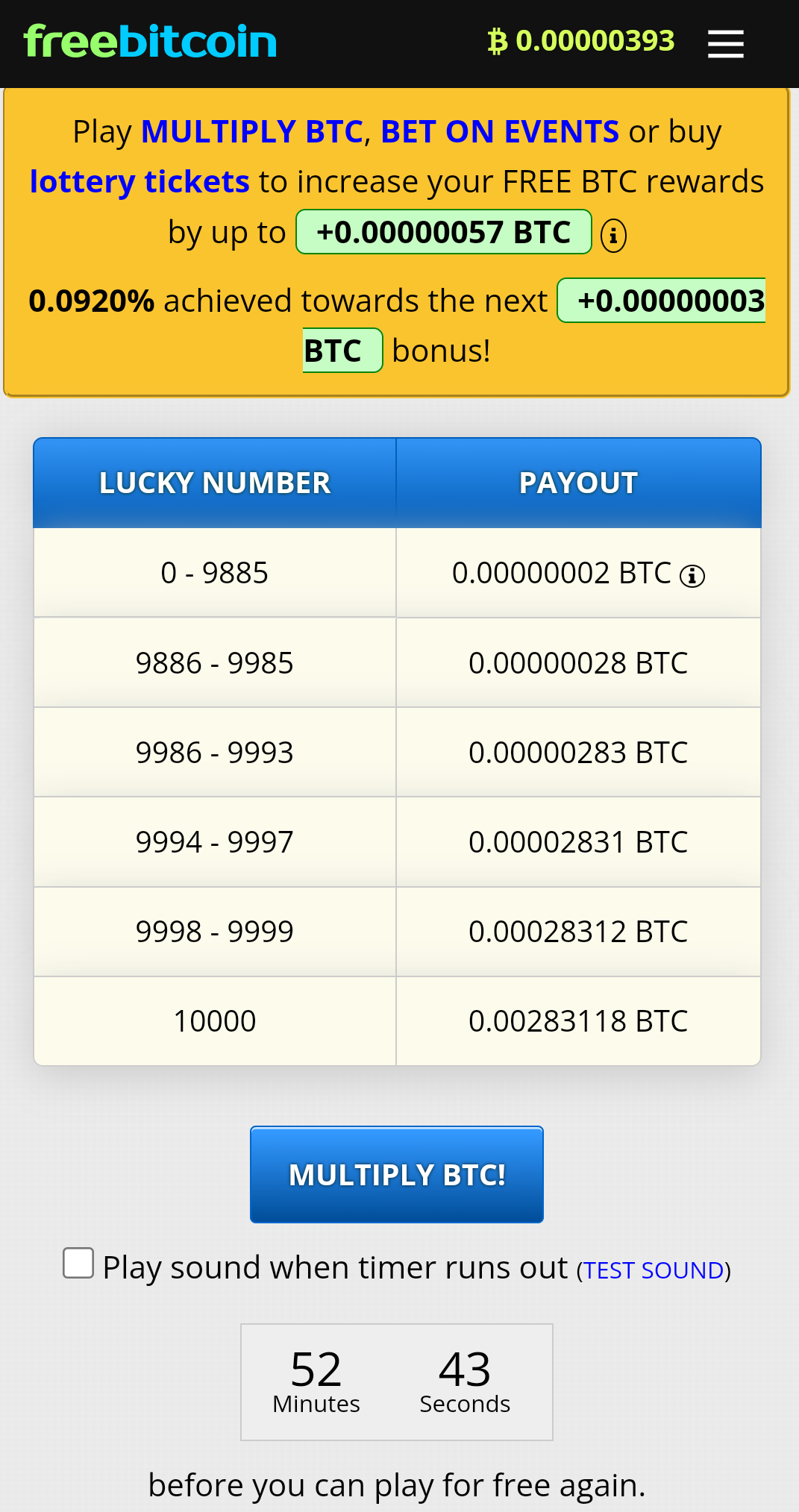This screenshot has height=1512, width=799.
Task: Tap the TEST SOUND link
Action: 654,1270
